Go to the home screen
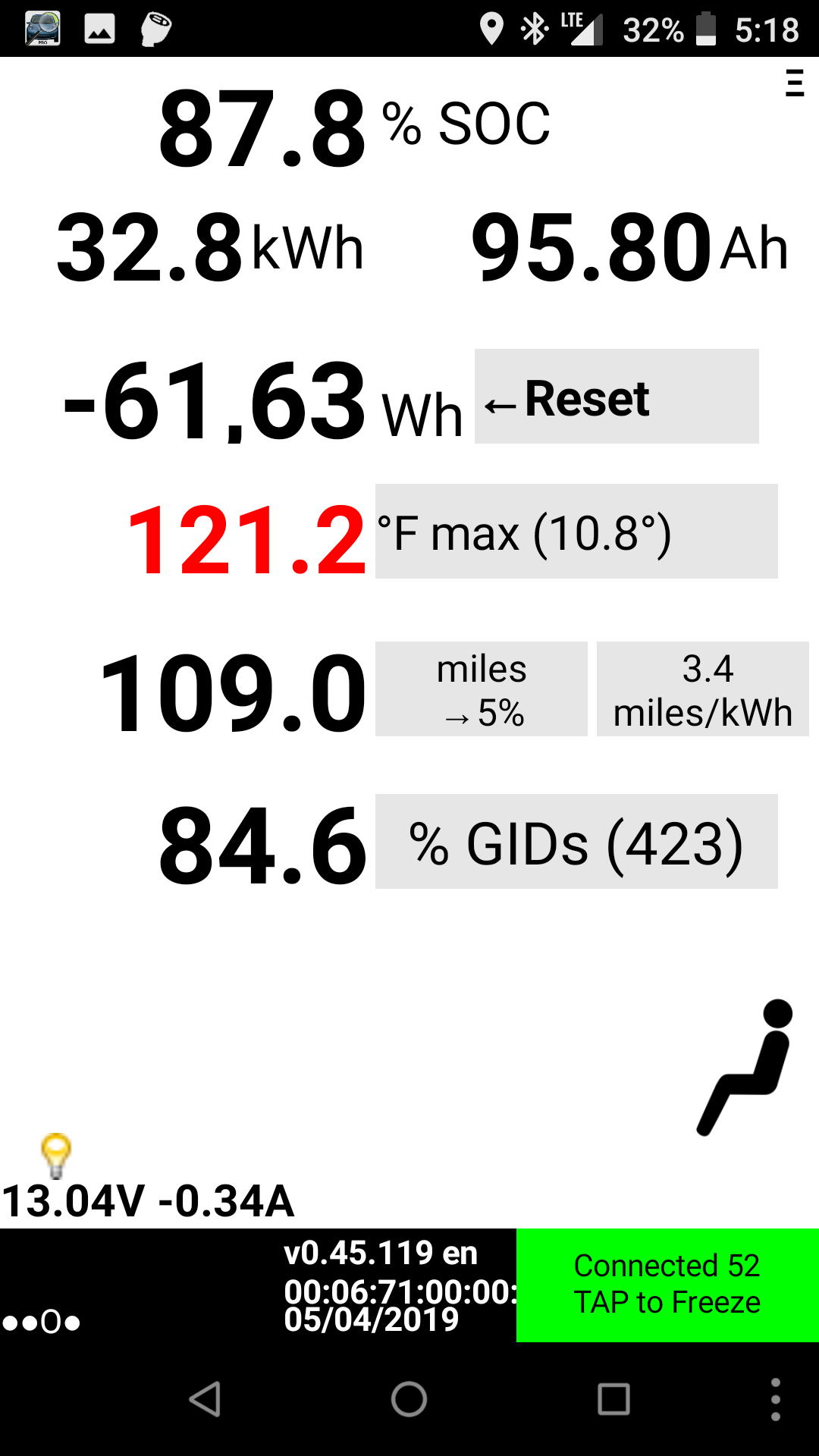The image size is (819, 1456). click(409, 1399)
